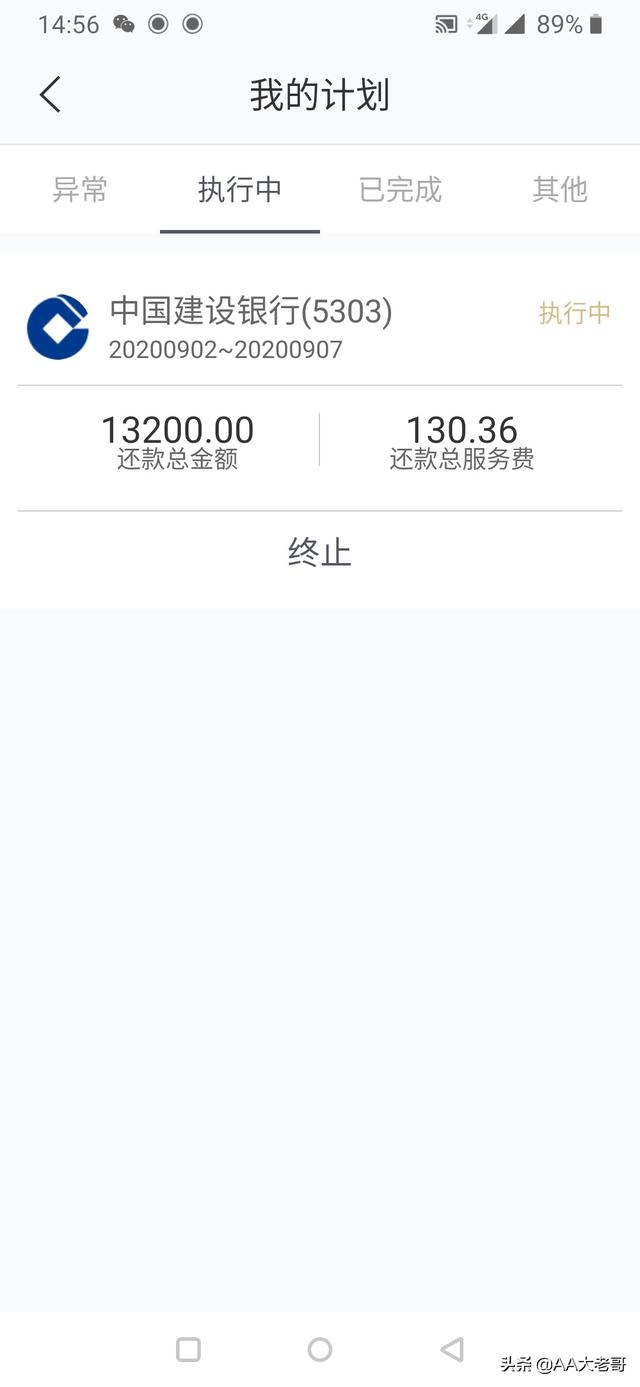
Task: Switch to the 异常 tab
Action: (x=80, y=189)
